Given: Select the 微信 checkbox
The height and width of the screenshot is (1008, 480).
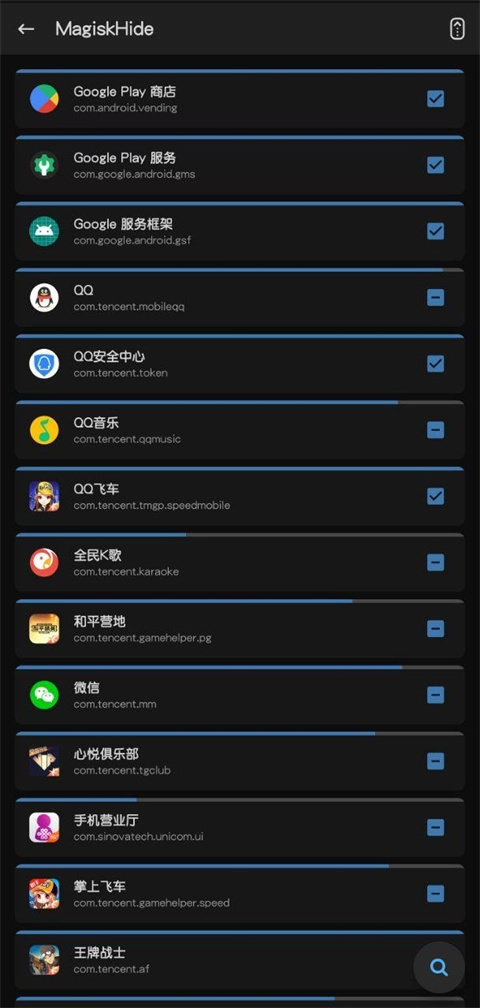Looking at the screenshot, I should (x=436, y=695).
